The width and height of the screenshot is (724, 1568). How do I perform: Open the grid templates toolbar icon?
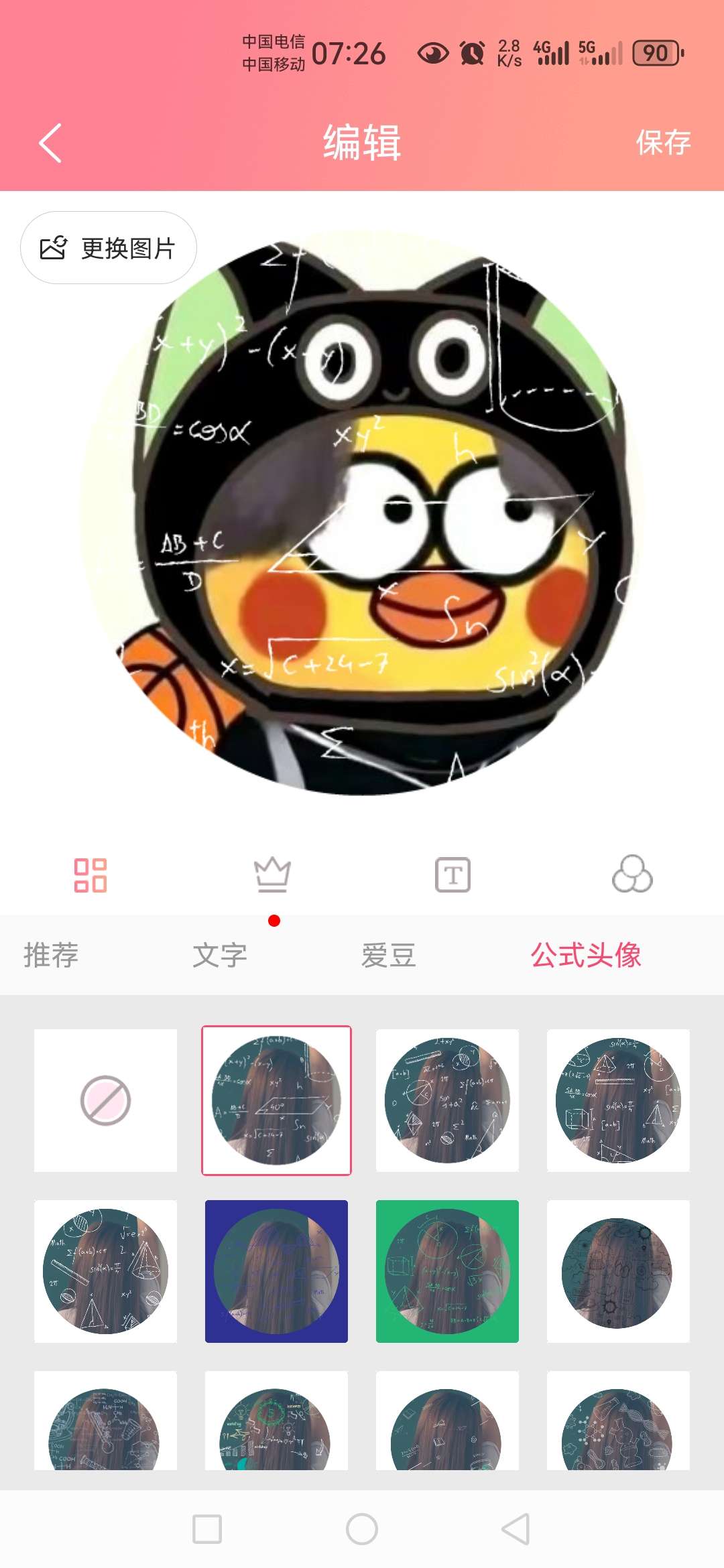click(90, 875)
